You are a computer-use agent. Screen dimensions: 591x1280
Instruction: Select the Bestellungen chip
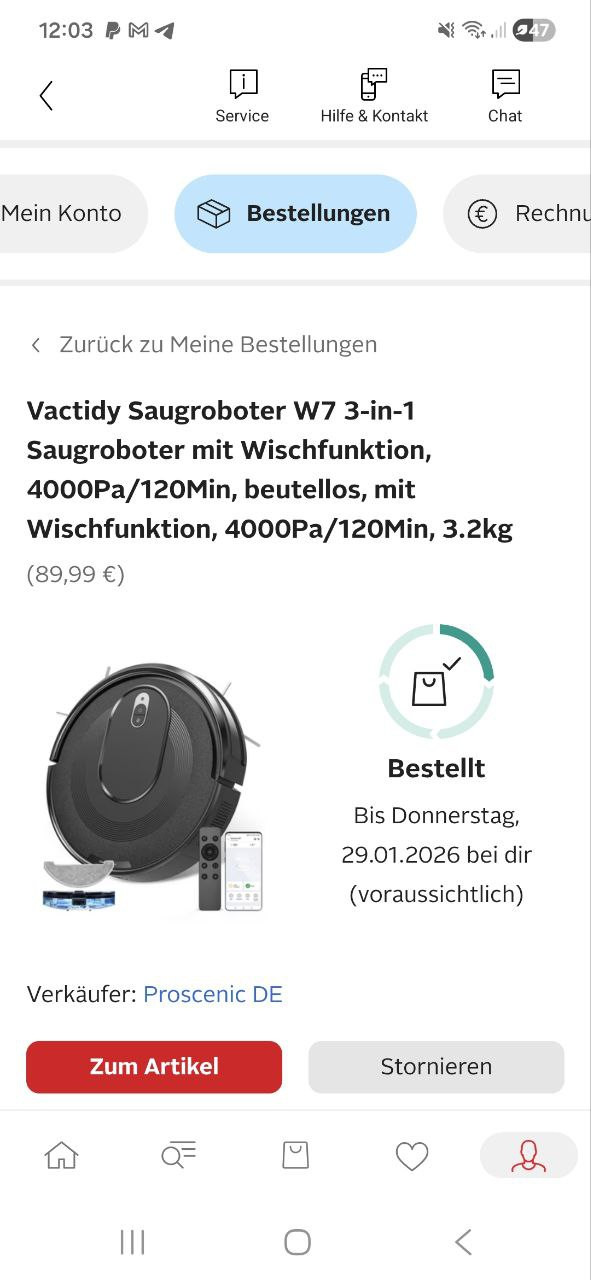point(295,213)
